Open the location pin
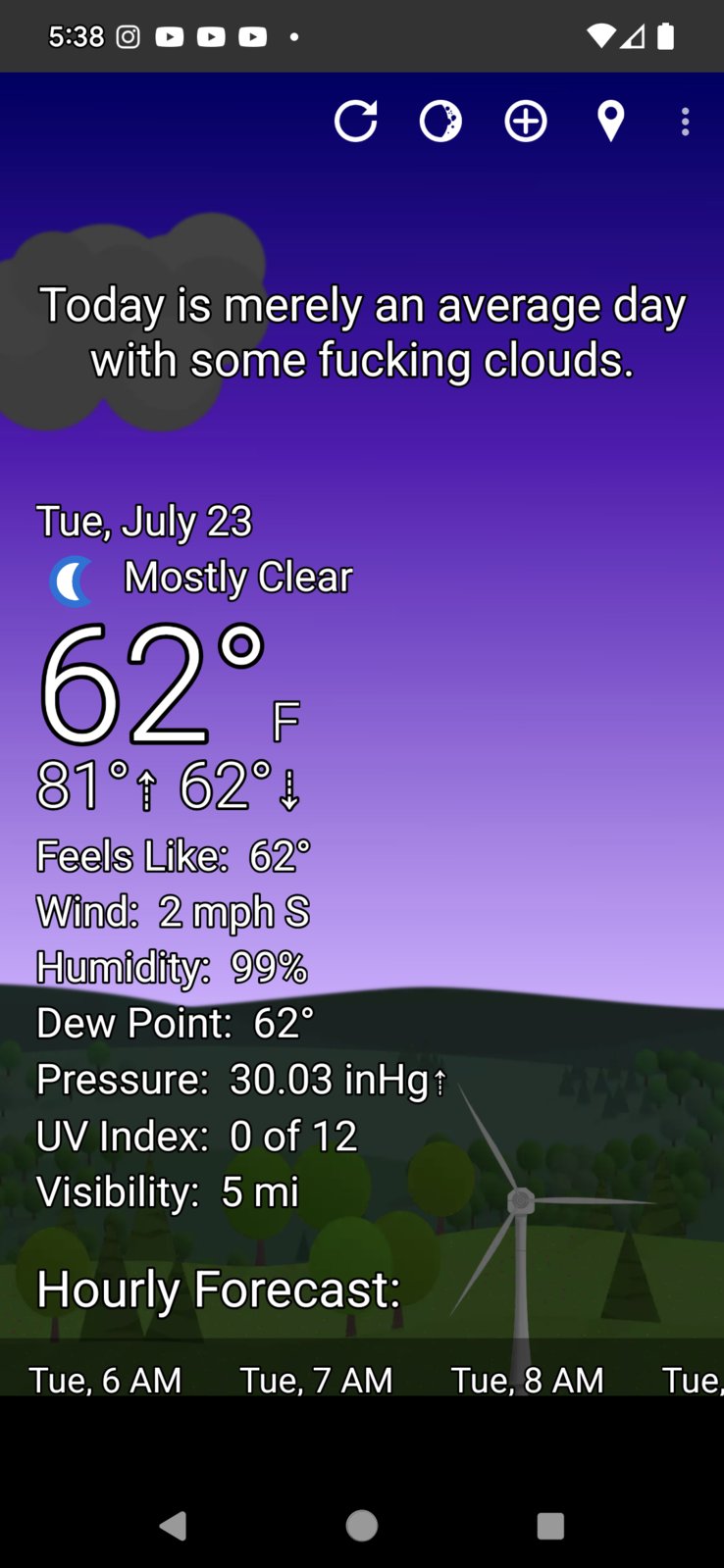 610,122
